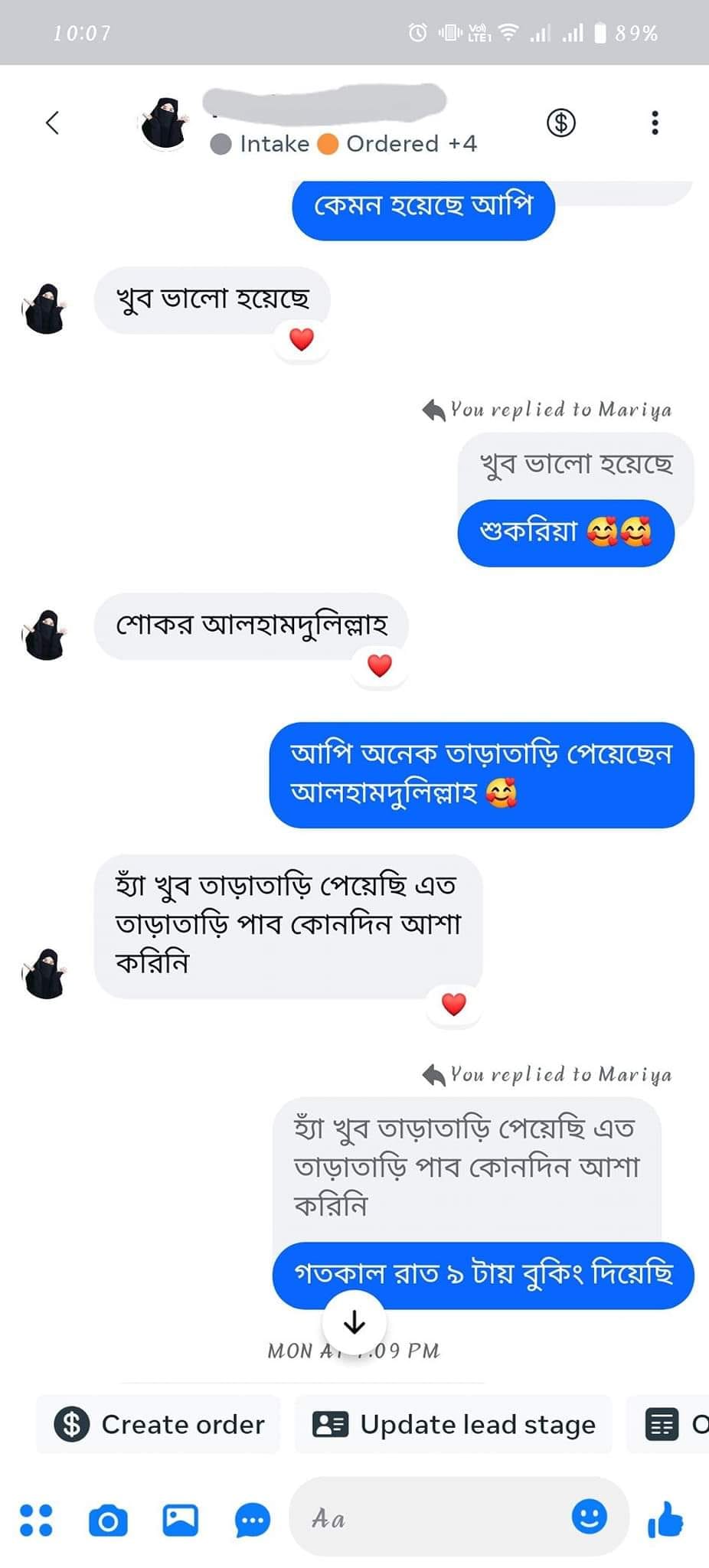Go back to the chat list

point(52,122)
